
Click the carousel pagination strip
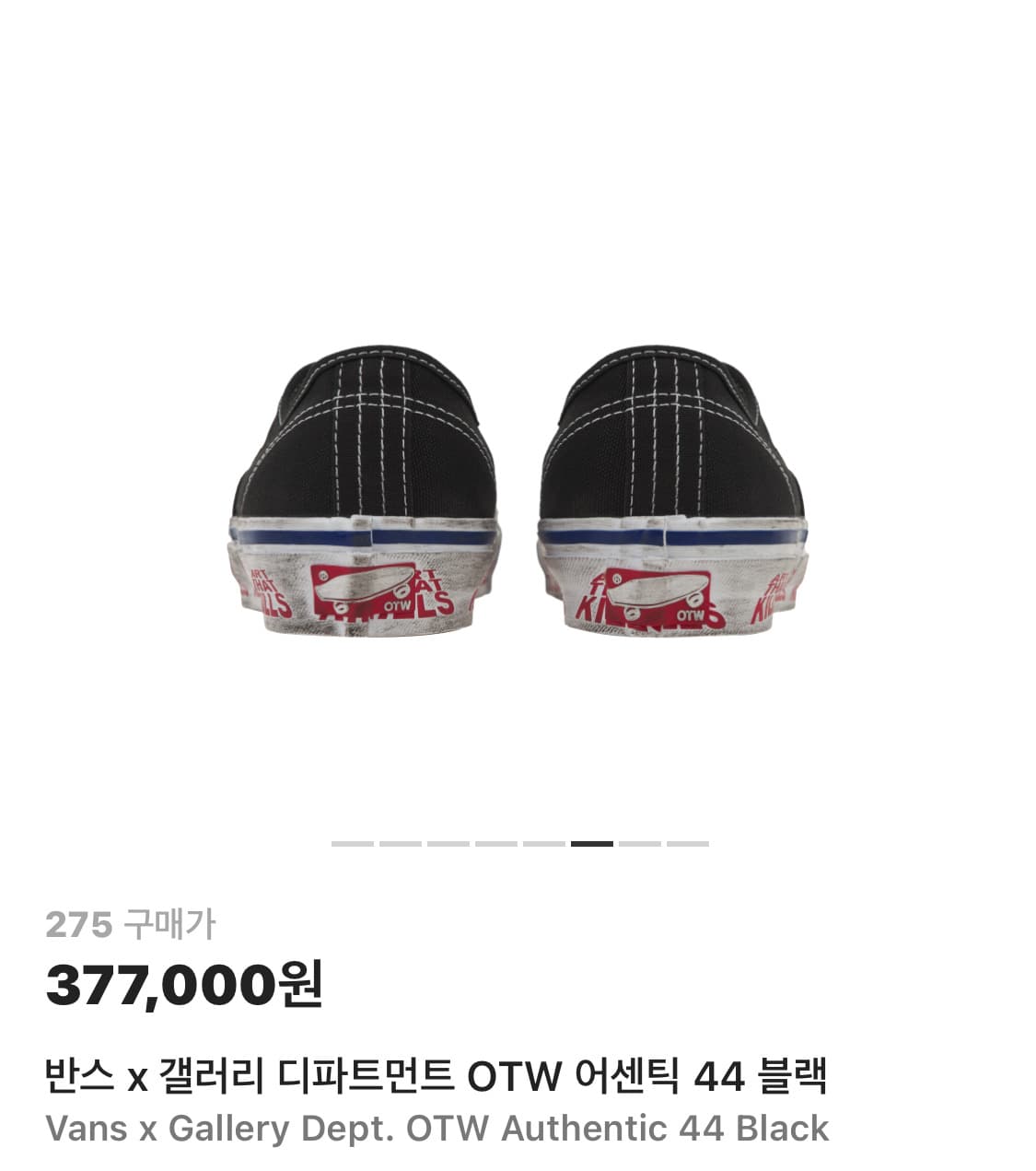519,841
